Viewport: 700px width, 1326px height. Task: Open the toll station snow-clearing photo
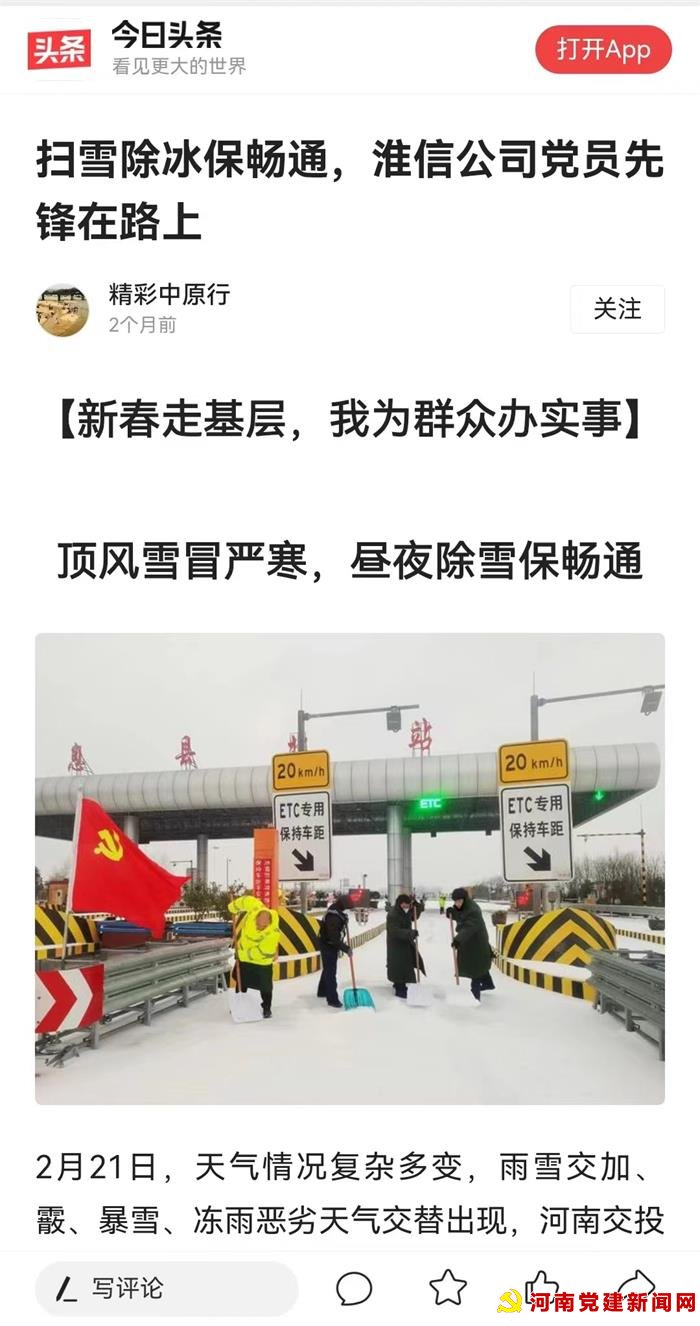tap(350, 868)
